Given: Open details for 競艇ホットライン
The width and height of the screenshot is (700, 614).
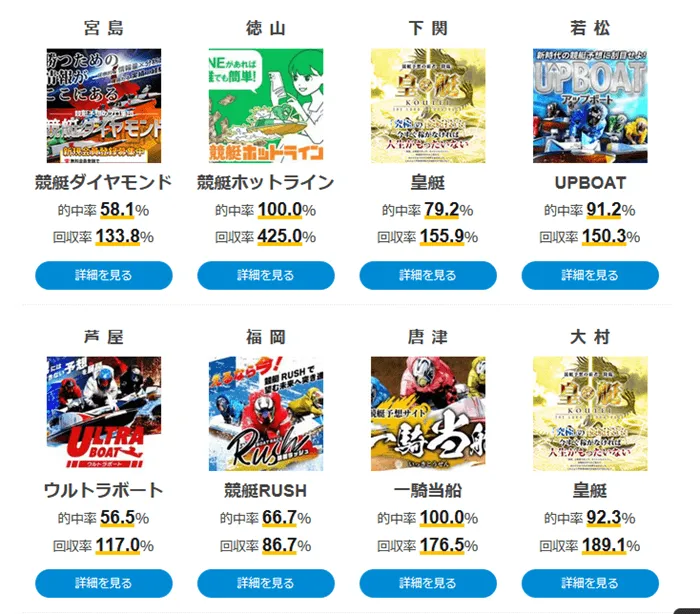Looking at the screenshot, I should pyautogui.click(x=265, y=275).
